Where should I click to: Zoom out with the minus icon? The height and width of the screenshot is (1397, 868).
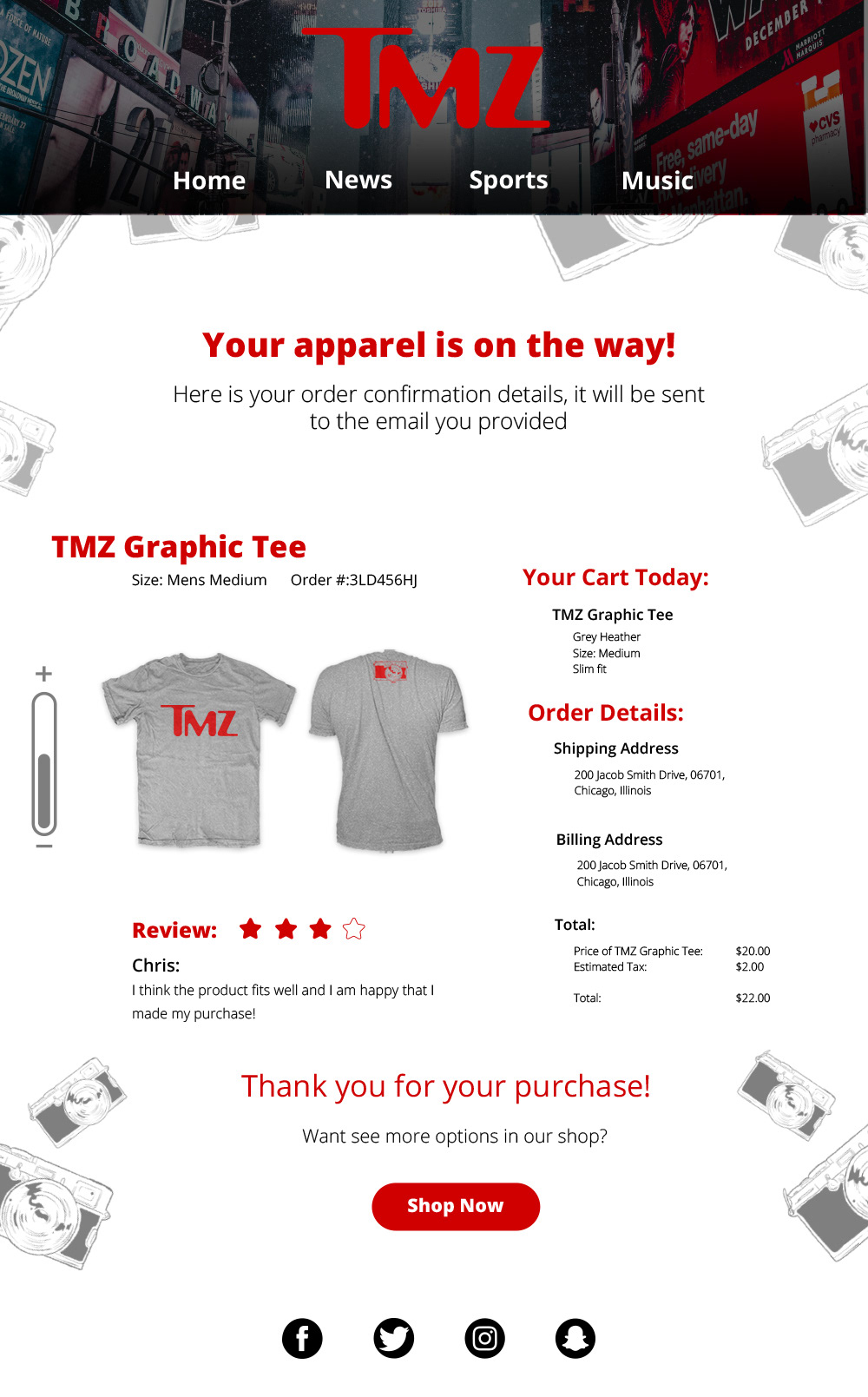click(x=44, y=846)
